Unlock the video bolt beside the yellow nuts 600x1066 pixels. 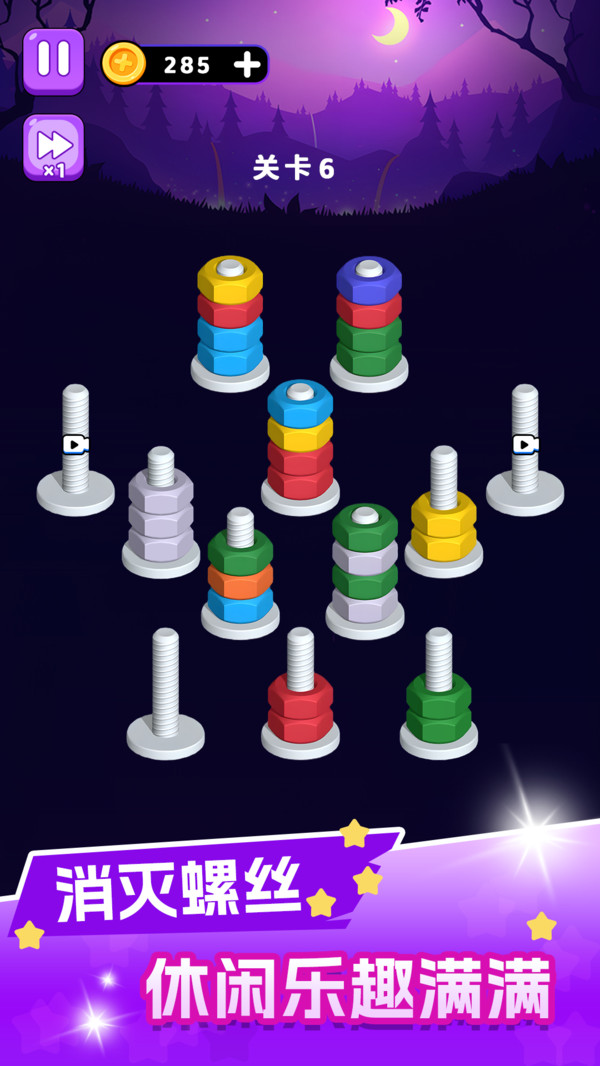pos(525,445)
